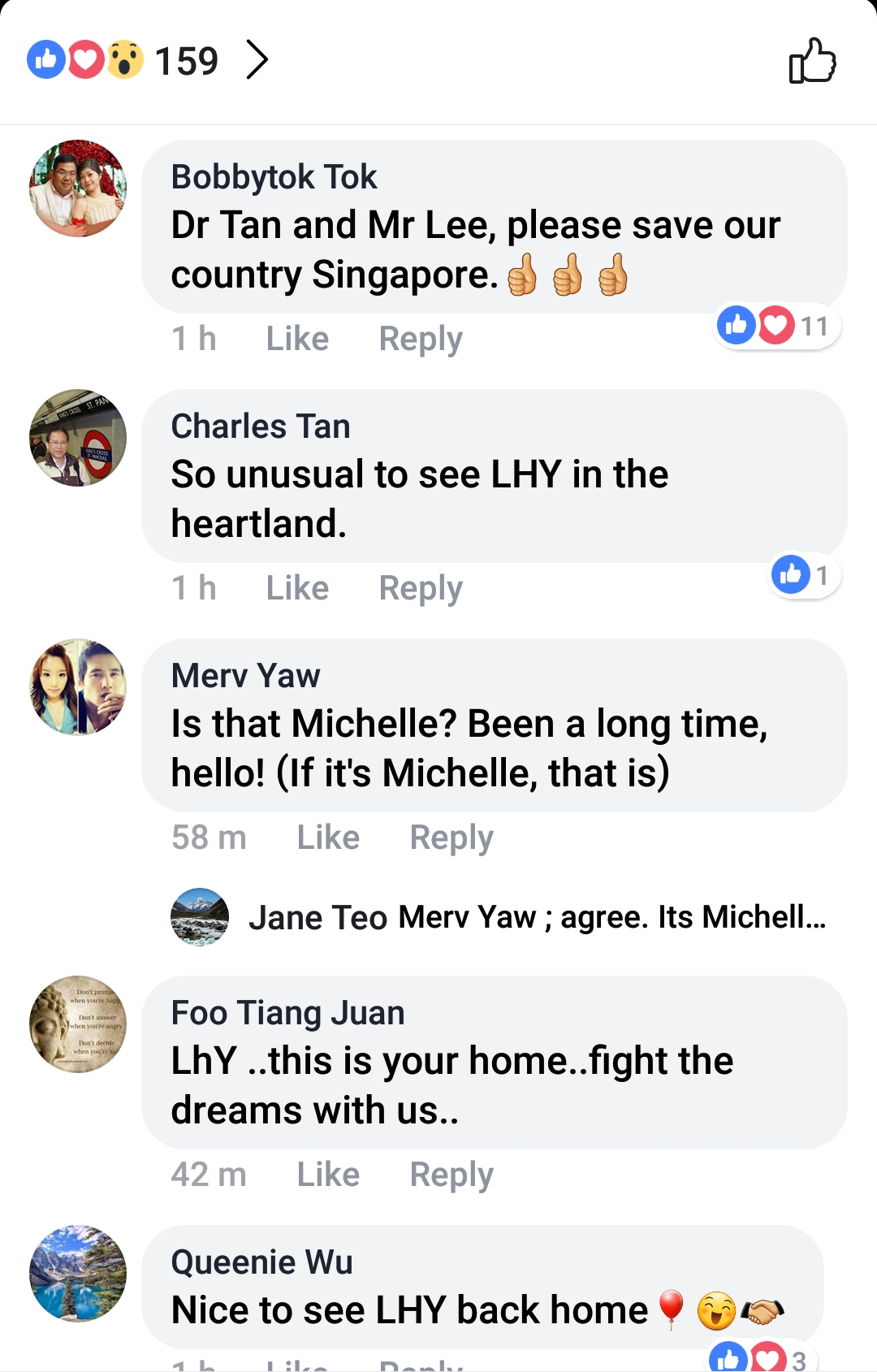Open Queenie Wu's profile name

(x=261, y=1262)
